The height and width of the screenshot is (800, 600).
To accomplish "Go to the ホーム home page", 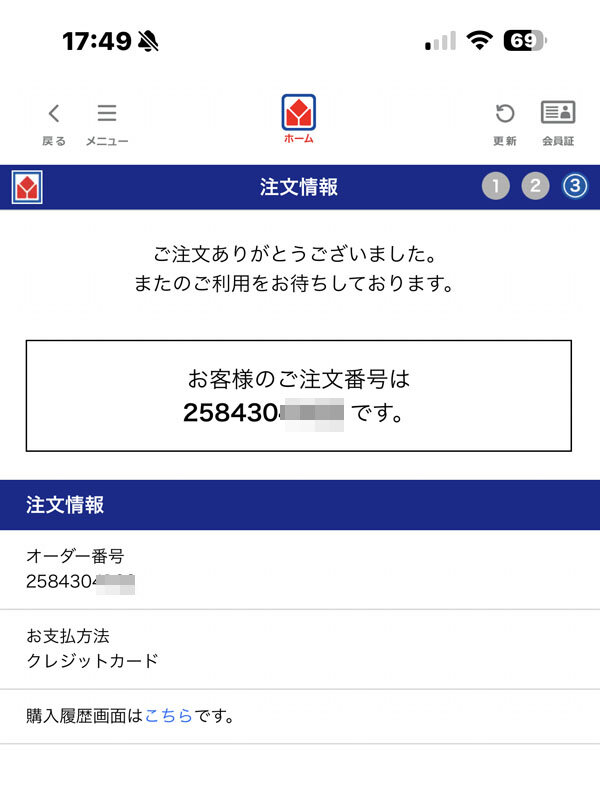I will click(299, 120).
